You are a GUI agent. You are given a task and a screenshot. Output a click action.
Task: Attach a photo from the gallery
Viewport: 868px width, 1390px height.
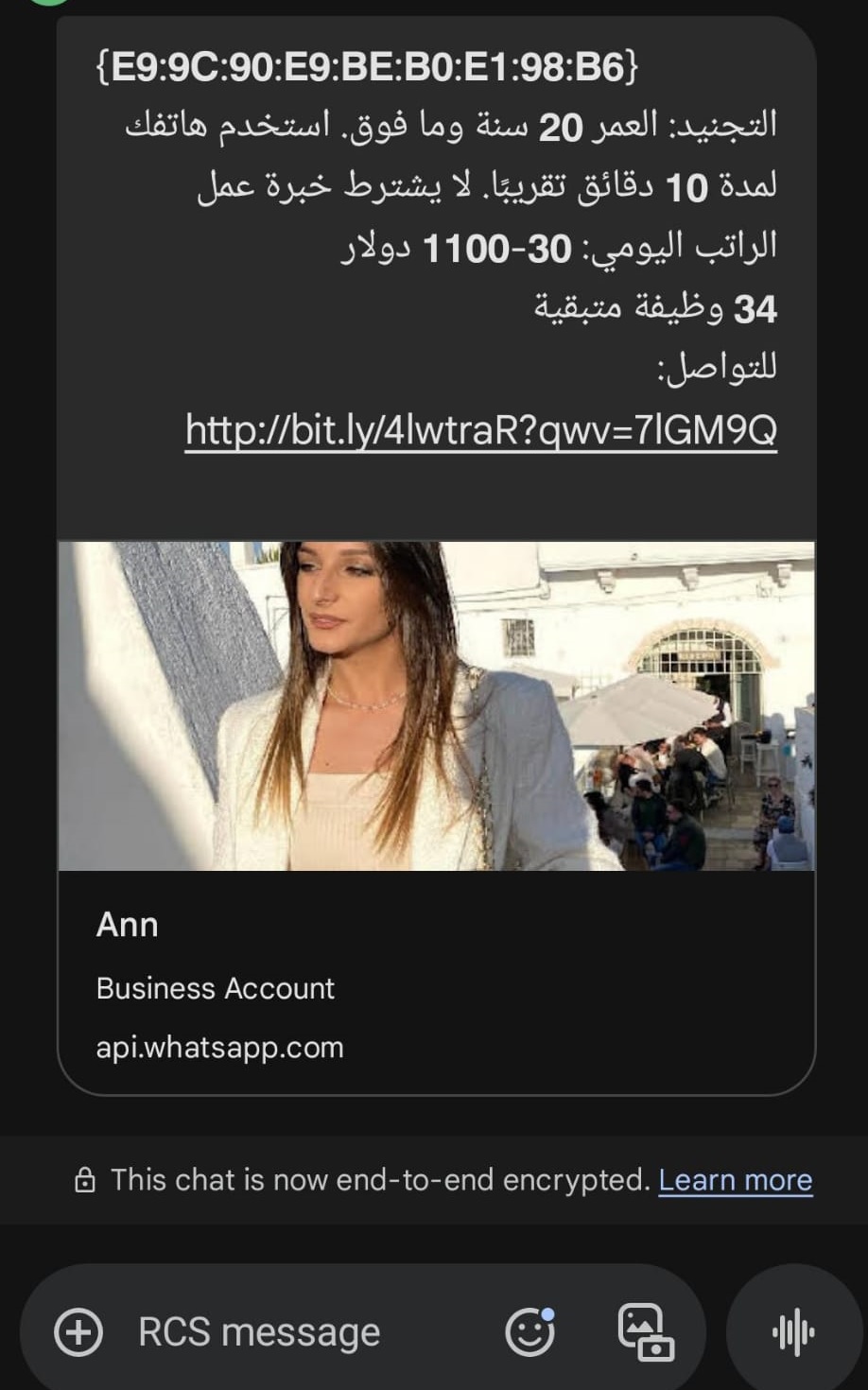coord(645,1332)
